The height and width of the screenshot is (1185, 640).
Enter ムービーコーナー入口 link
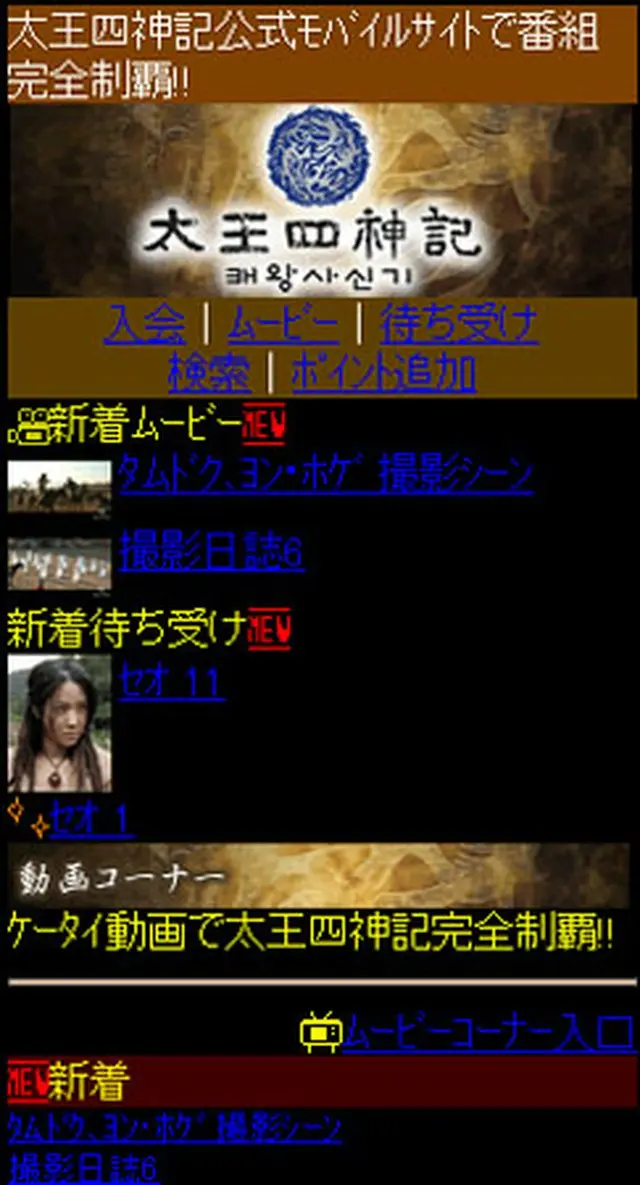pyautogui.click(x=488, y=1031)
